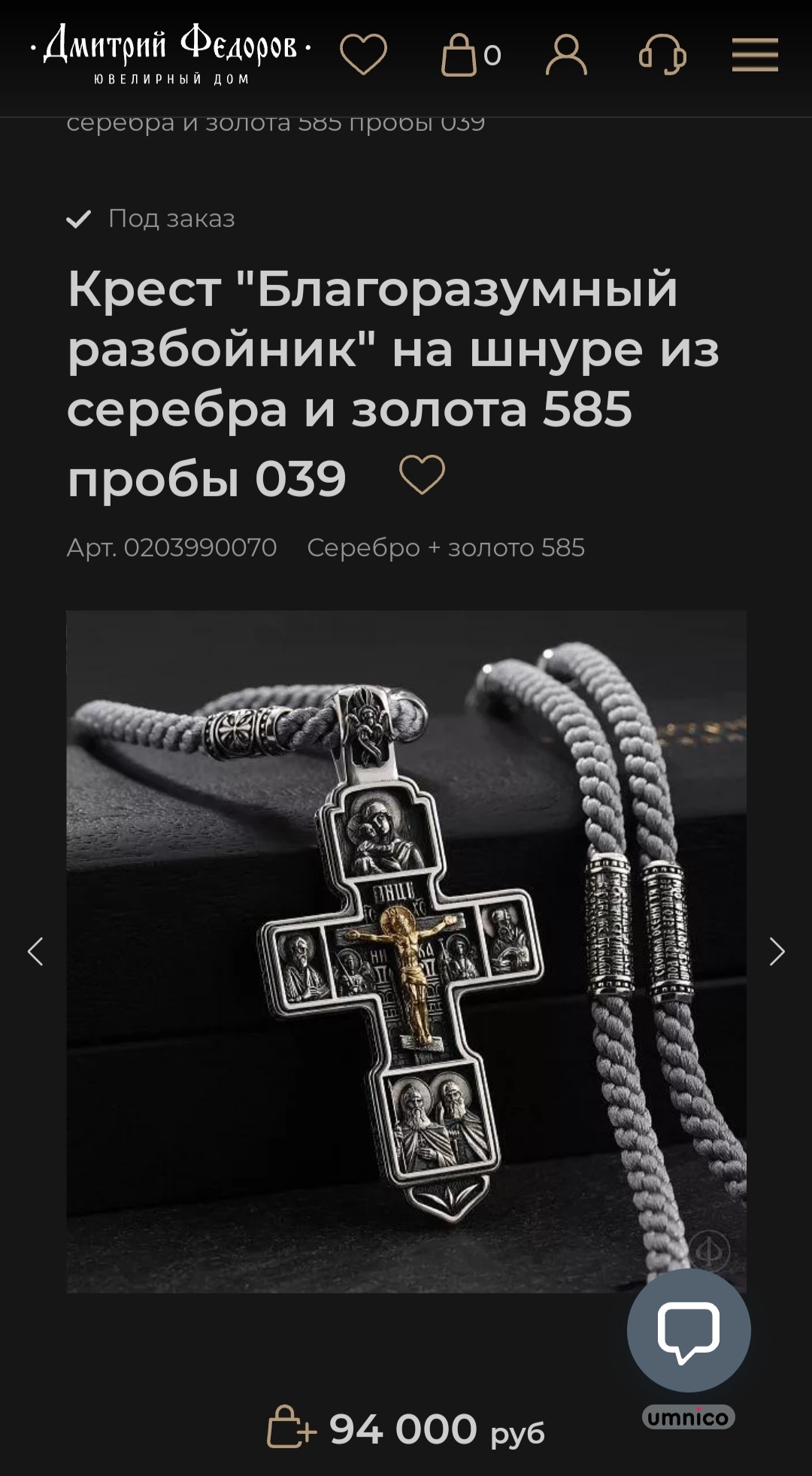
Task: Add to cart for 94 000 руб
Action: point(406,1429)
